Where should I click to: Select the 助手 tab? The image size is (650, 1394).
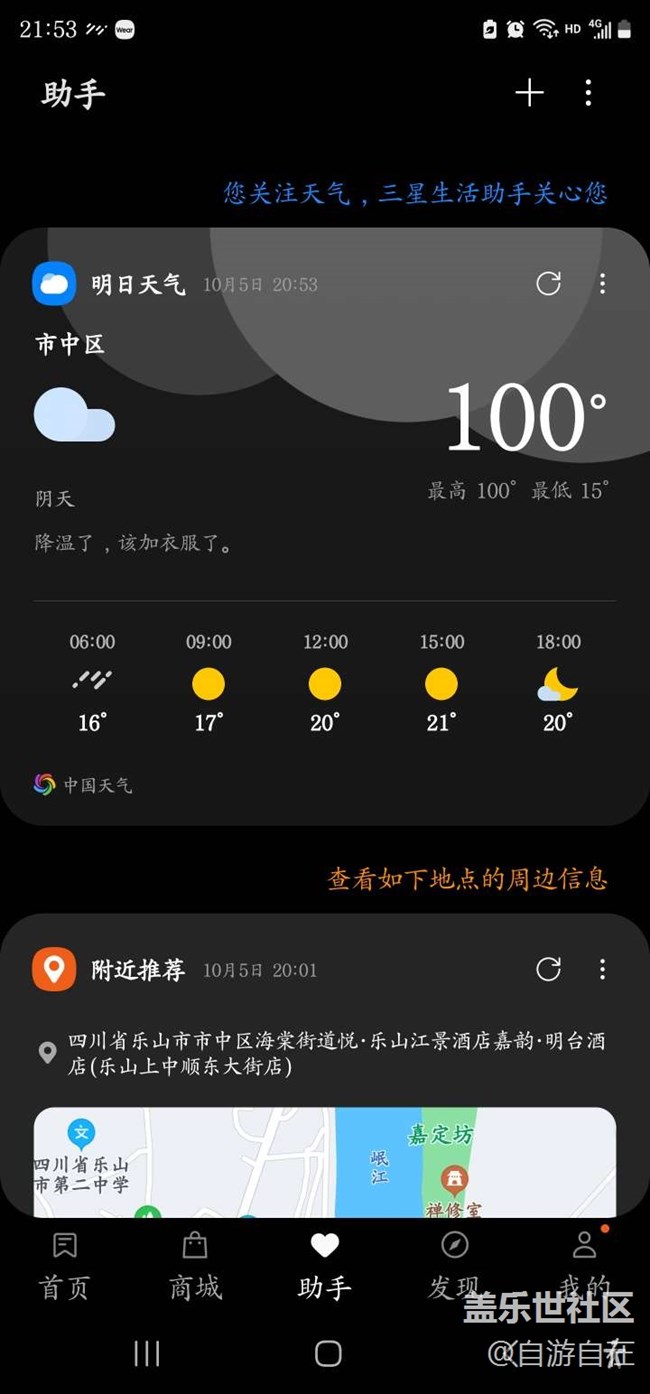coord(325,1265)
